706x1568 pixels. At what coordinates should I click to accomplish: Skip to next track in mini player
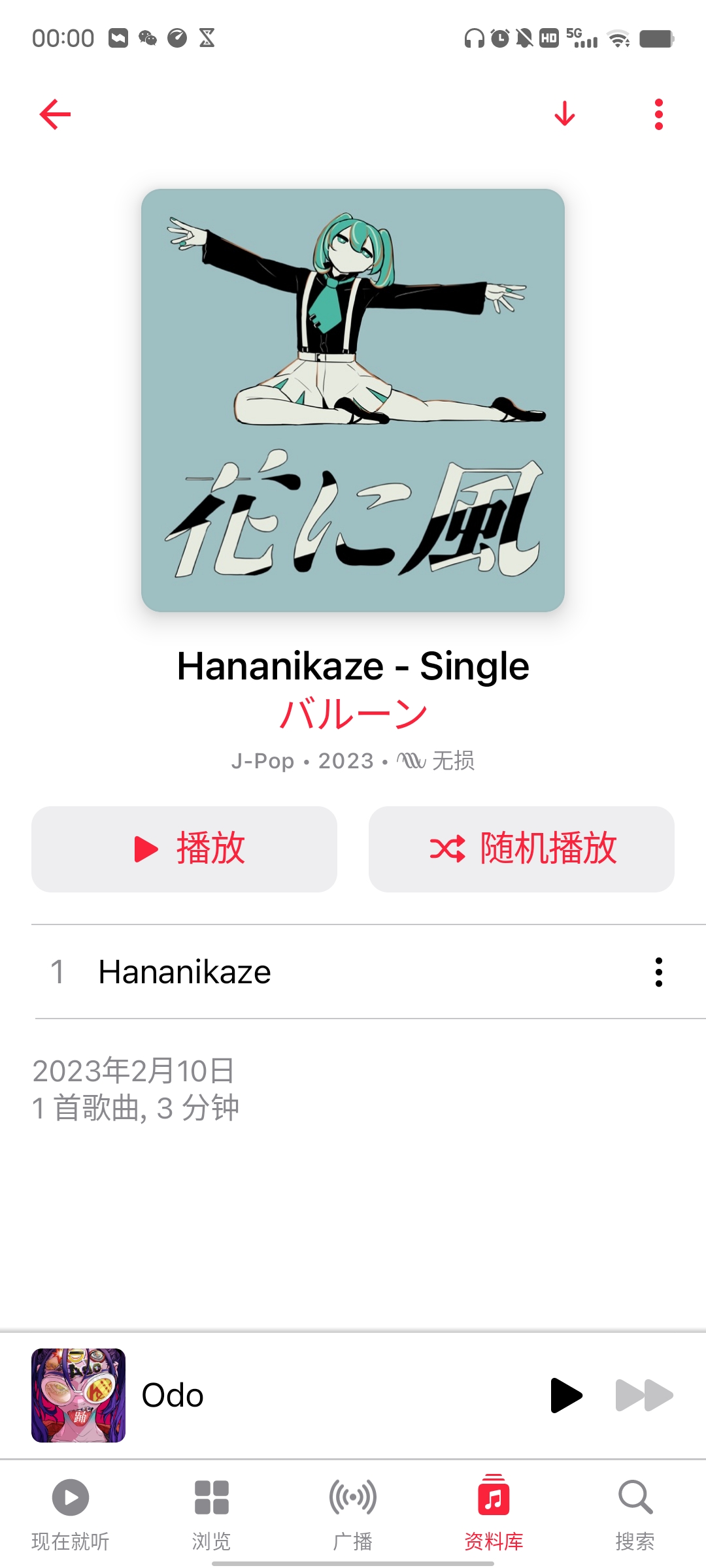click(x=644, y=1395)
